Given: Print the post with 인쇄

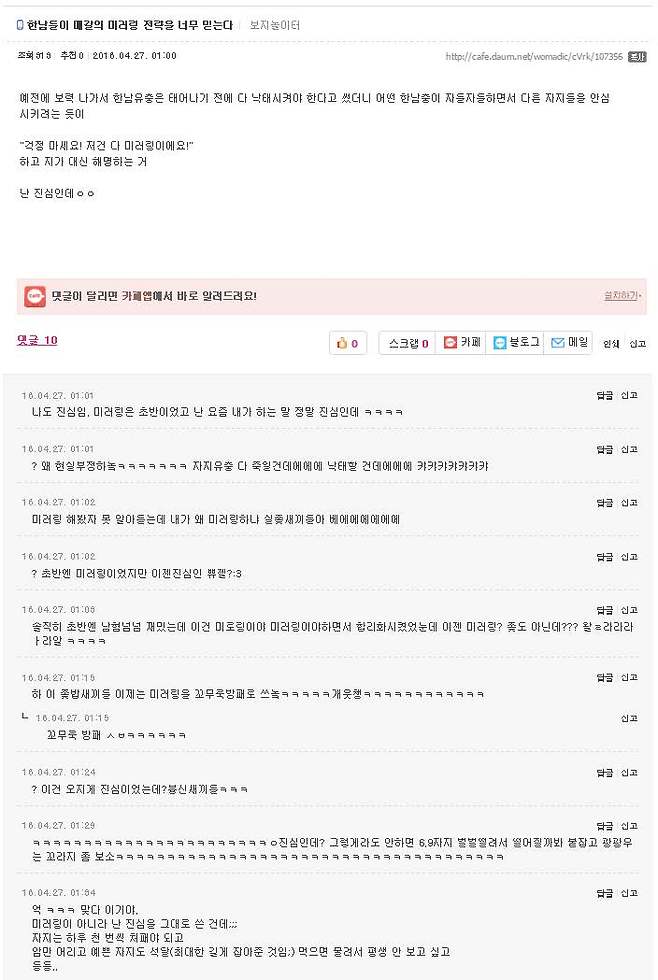Looking at the screenshot, I should 611,344.
